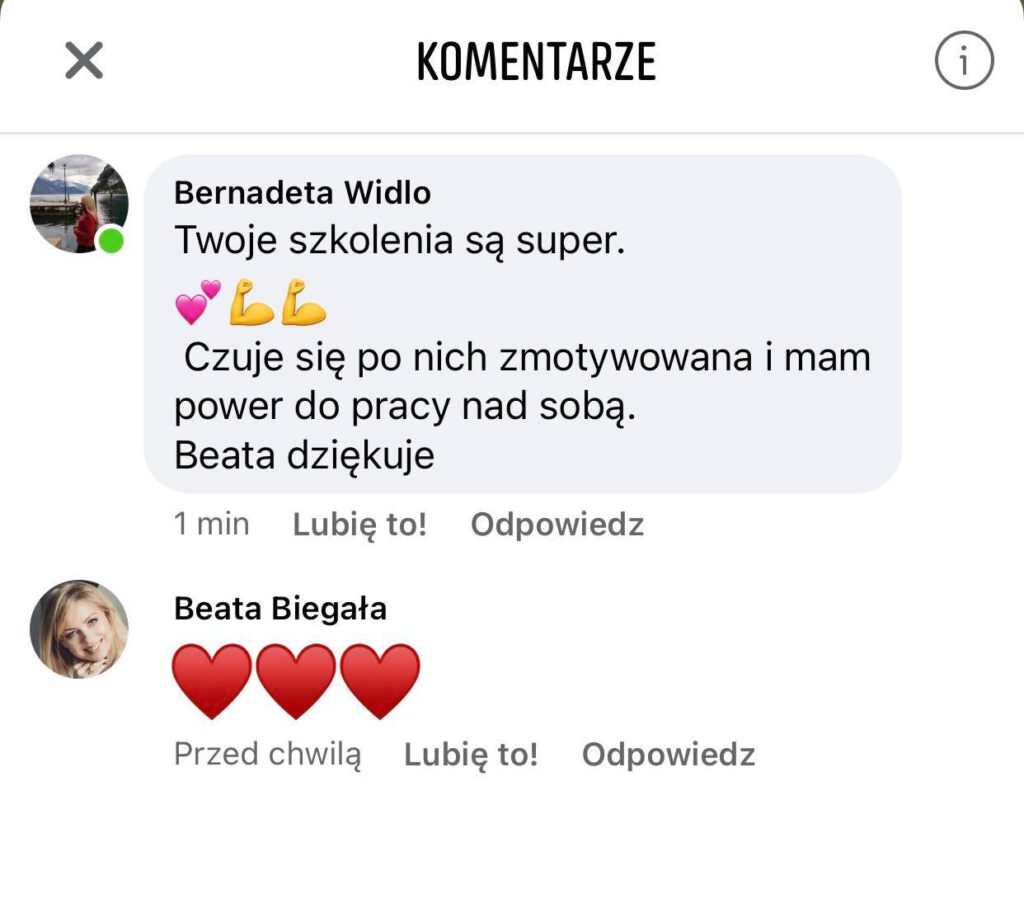Open Beata Biegała's profile picture
The width and height of the screenshot is (1024, 904).
point(79,629)
